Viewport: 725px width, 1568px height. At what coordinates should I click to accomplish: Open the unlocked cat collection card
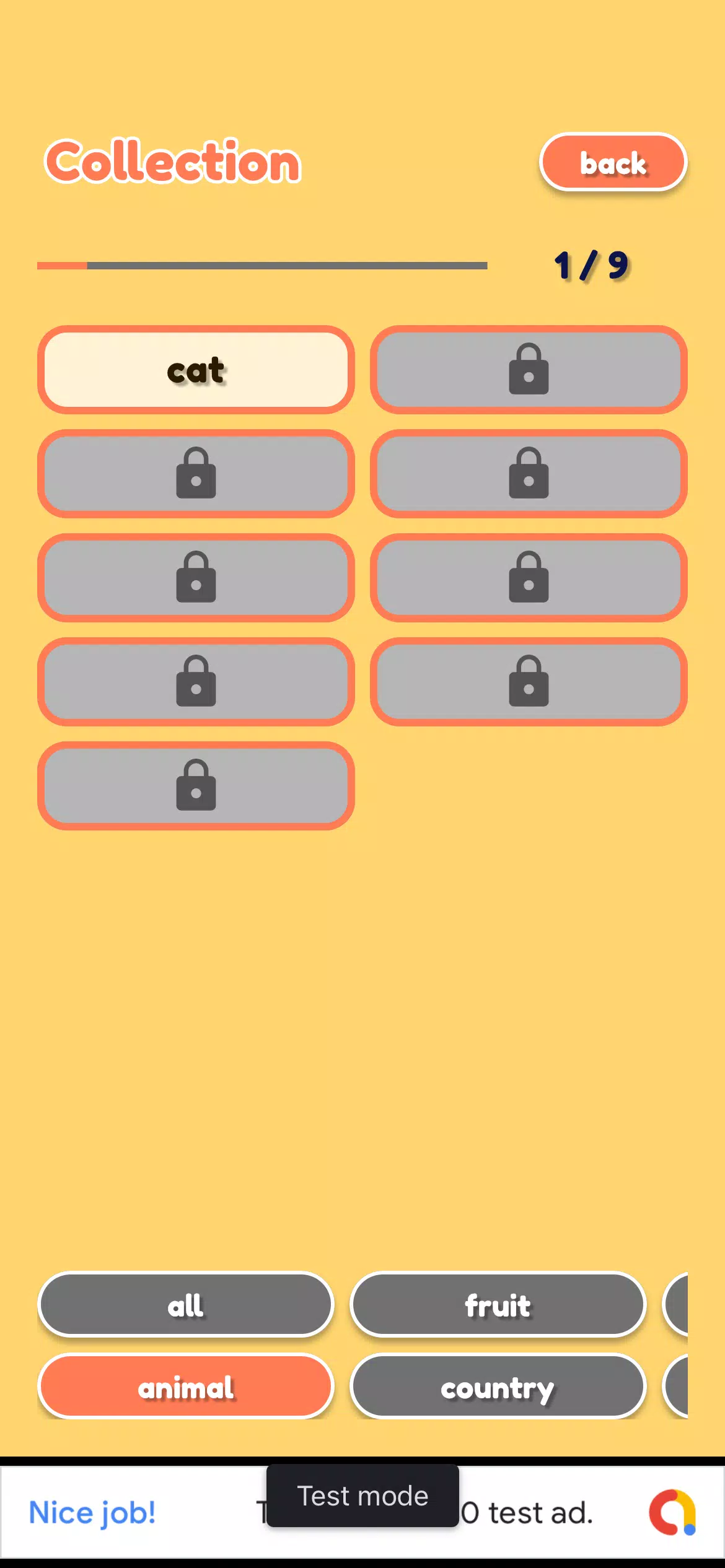point(196,370)
